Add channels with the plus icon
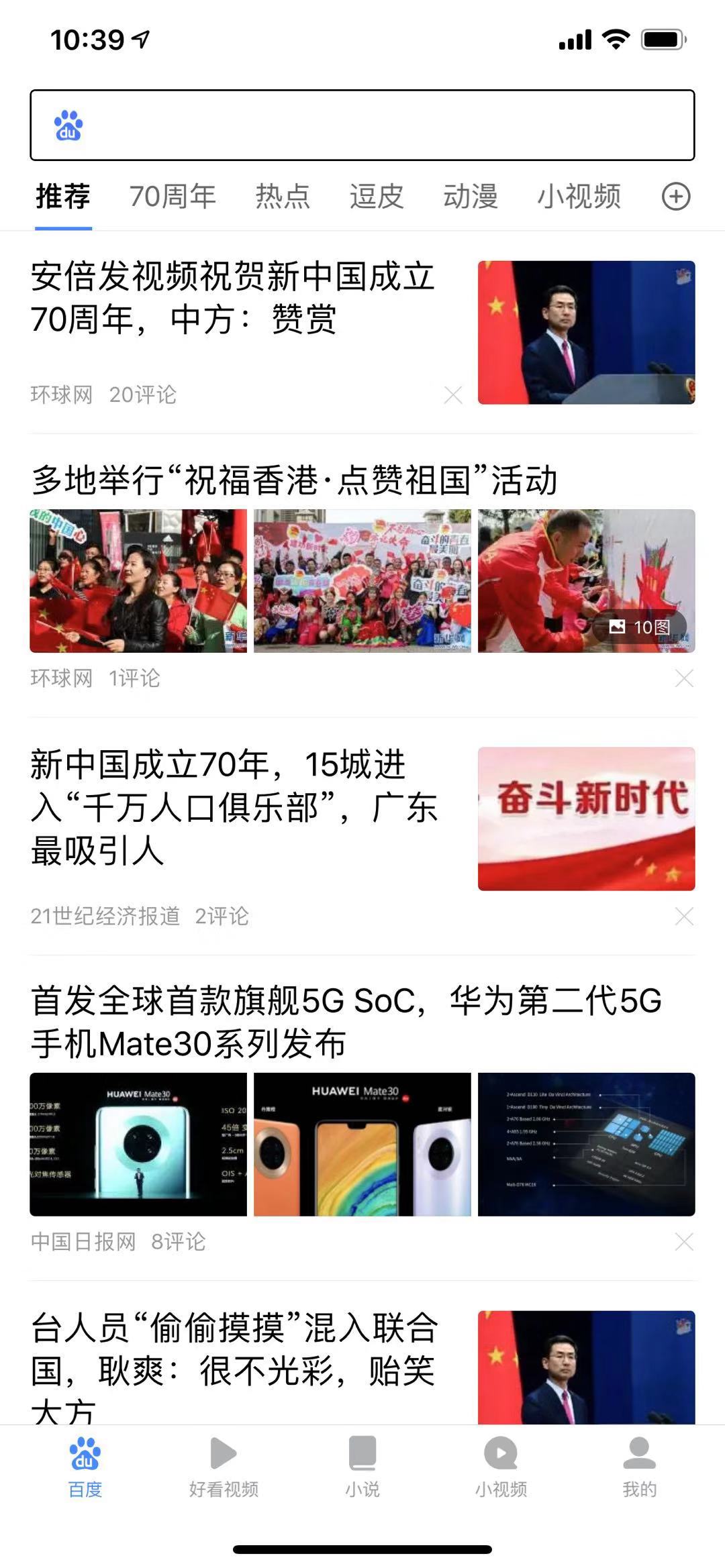Screen dimensions: 725x1568 click(675, 197)
